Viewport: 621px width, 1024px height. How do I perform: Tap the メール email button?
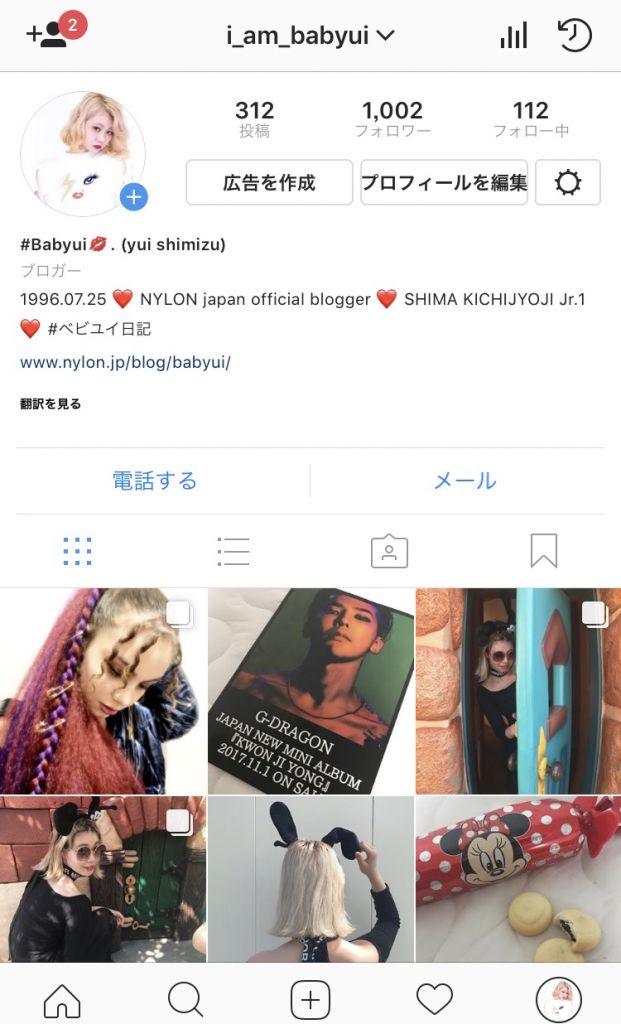pyautogui.click(x=464, y=481)
